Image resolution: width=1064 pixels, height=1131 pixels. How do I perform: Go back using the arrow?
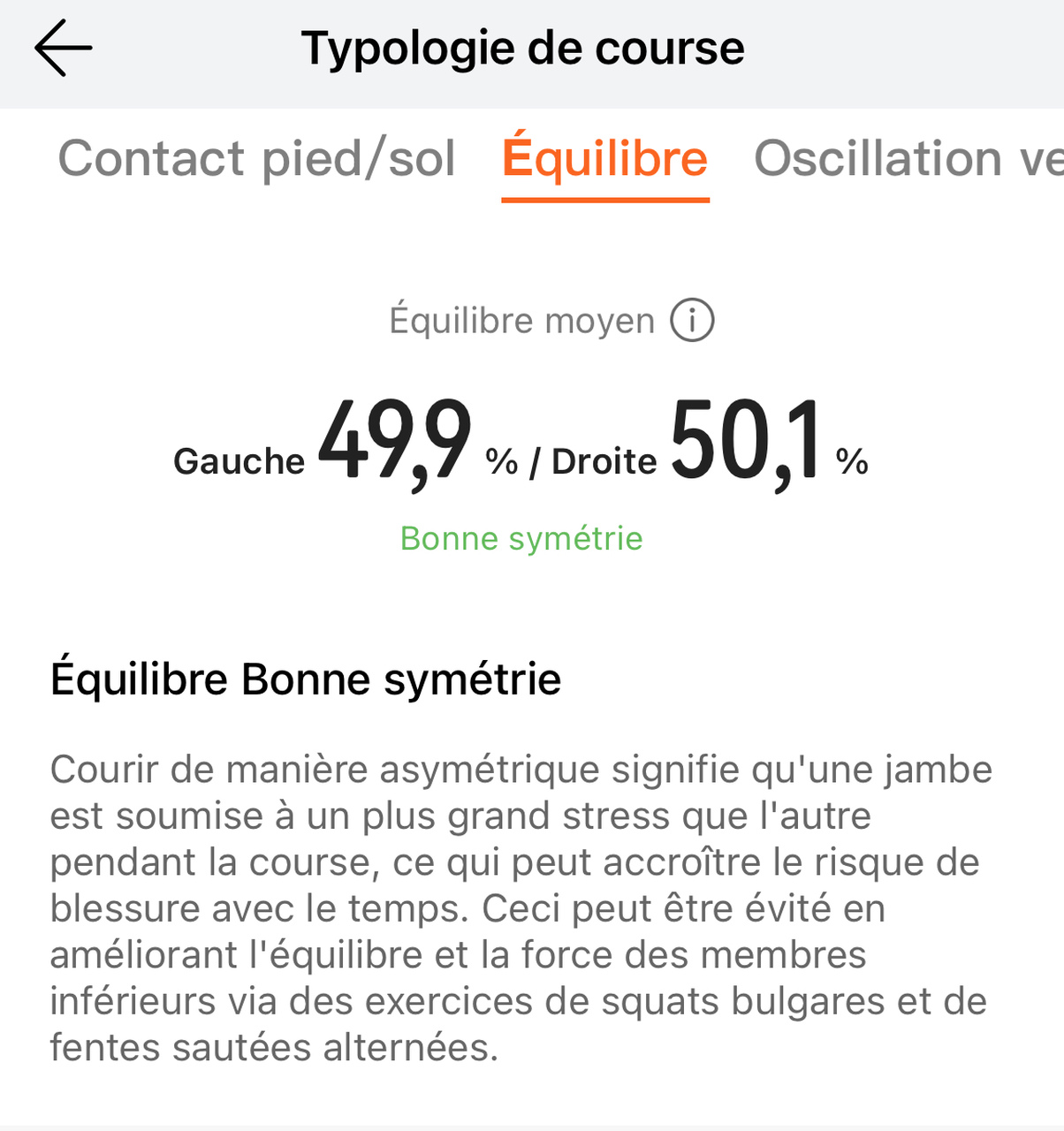pos(63,49)
